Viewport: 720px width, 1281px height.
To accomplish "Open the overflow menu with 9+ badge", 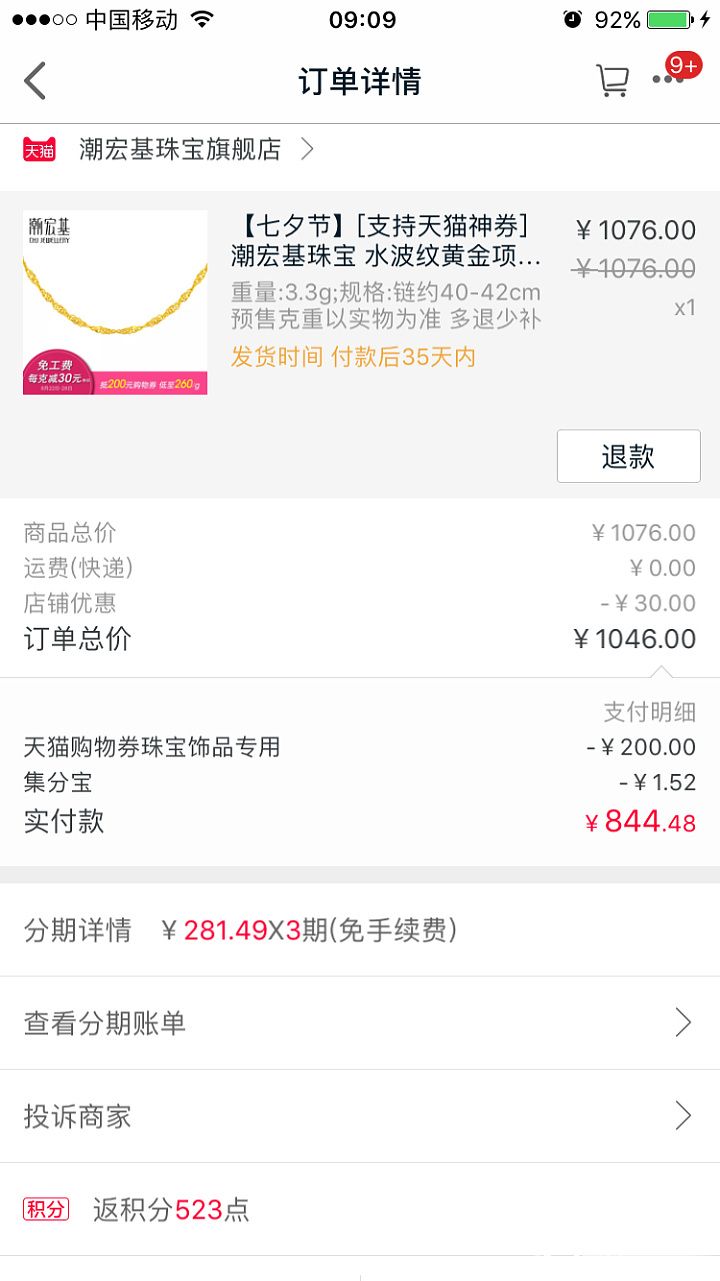I will click(x=668, y=79).
